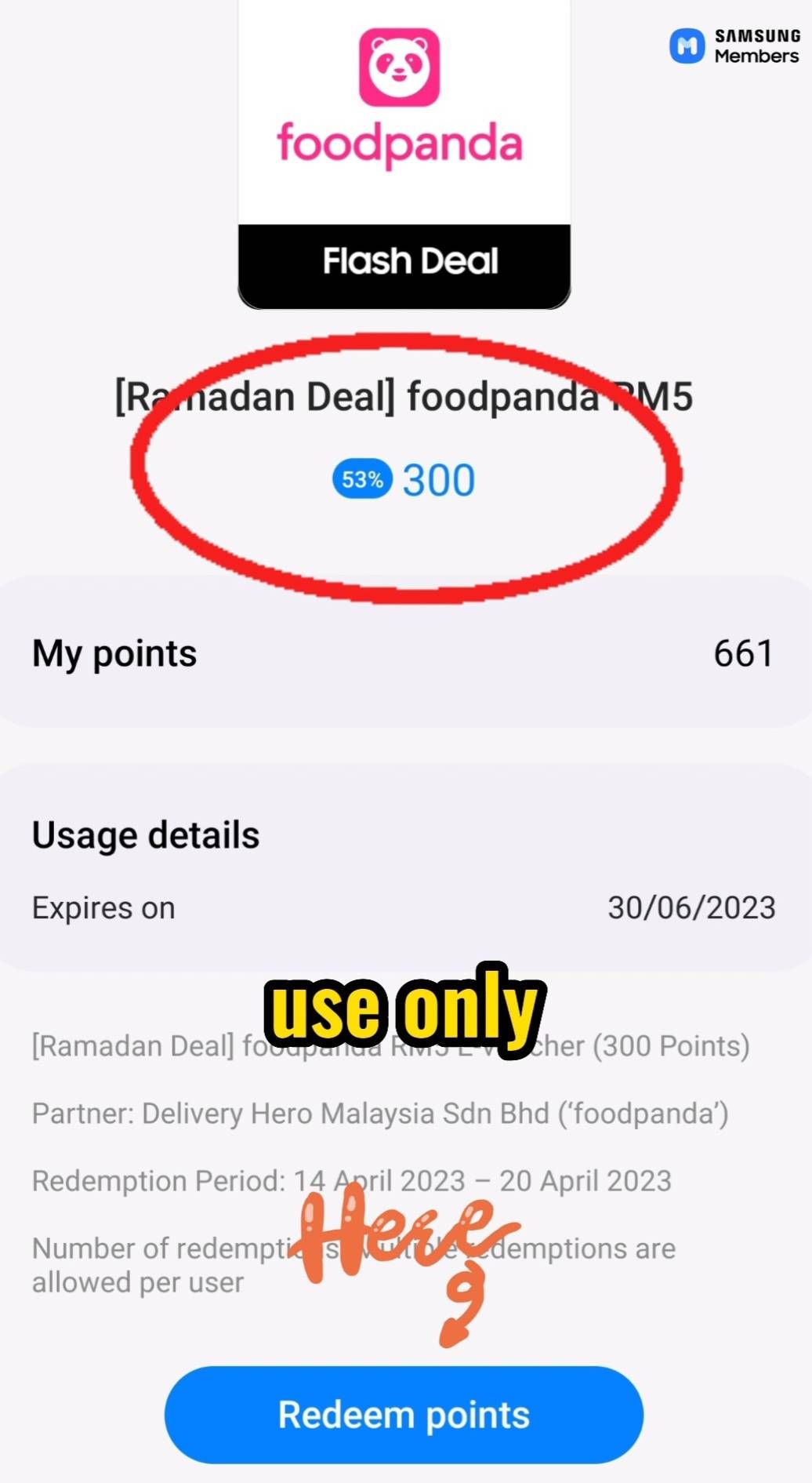Open the redemption period details text
Viewport: 812px width, 1483px height.
click(349, 1180)
